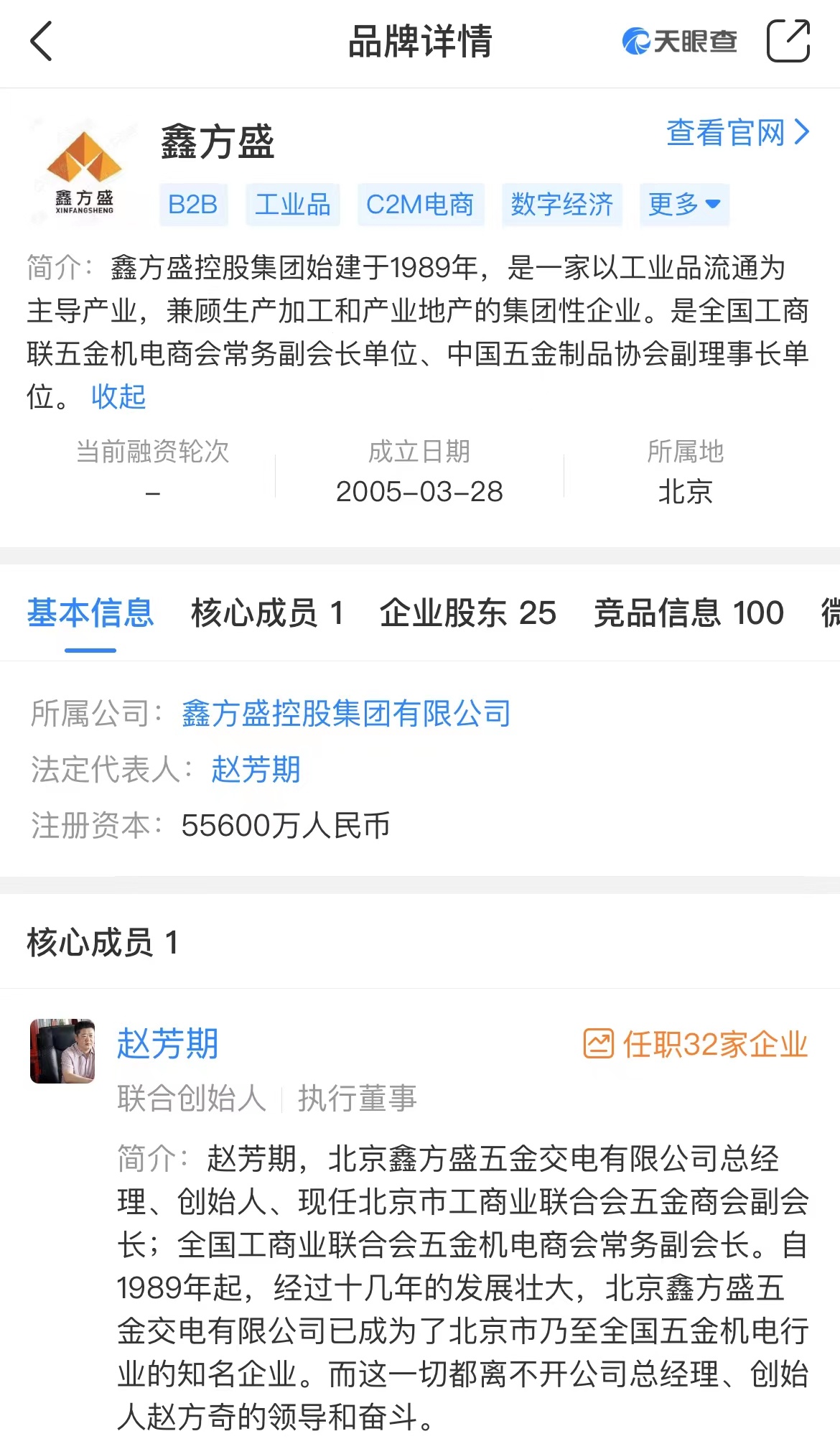Go back using the top-left arrow
The height and width of the screenshot is (1449, 840).
(x=42, y=41)
